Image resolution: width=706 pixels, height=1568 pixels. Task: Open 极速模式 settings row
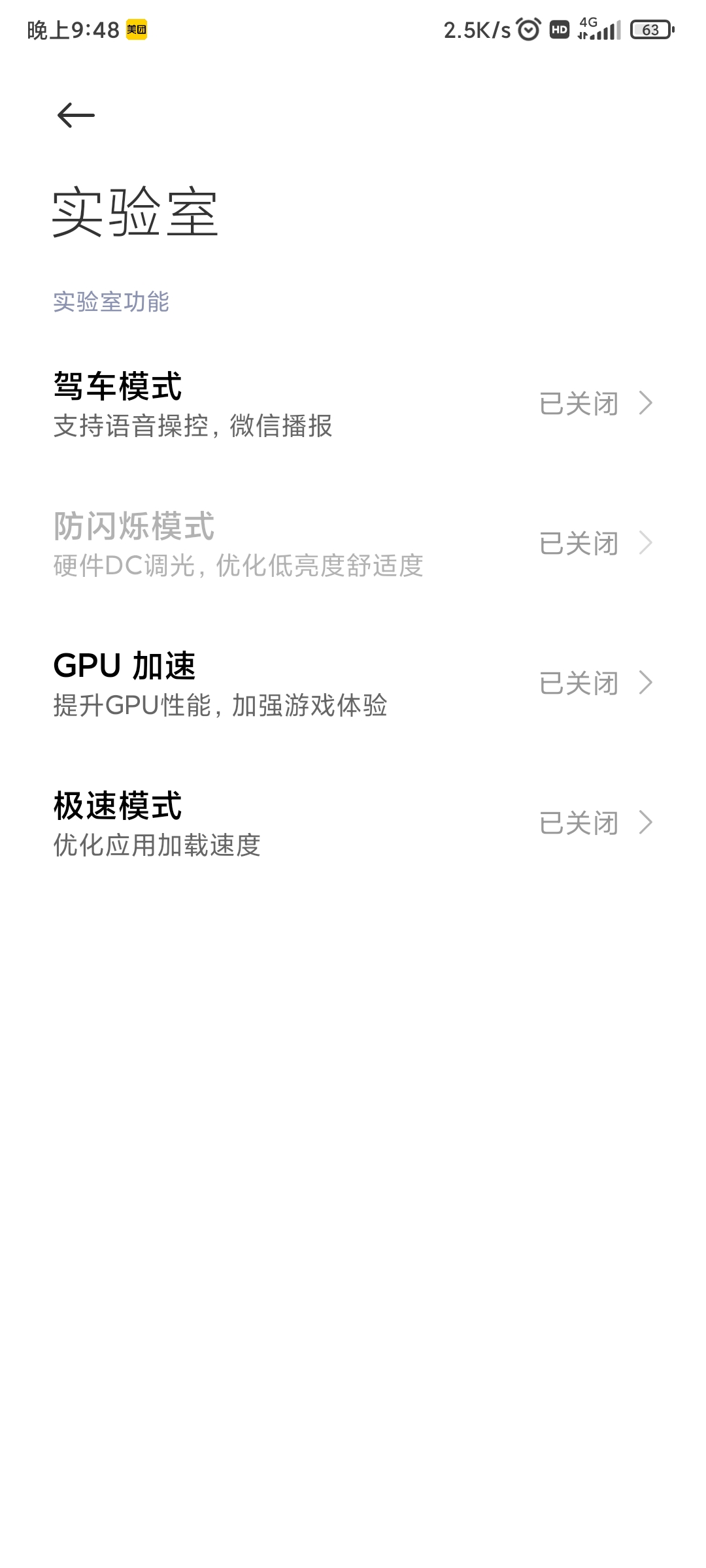point(353,823)
